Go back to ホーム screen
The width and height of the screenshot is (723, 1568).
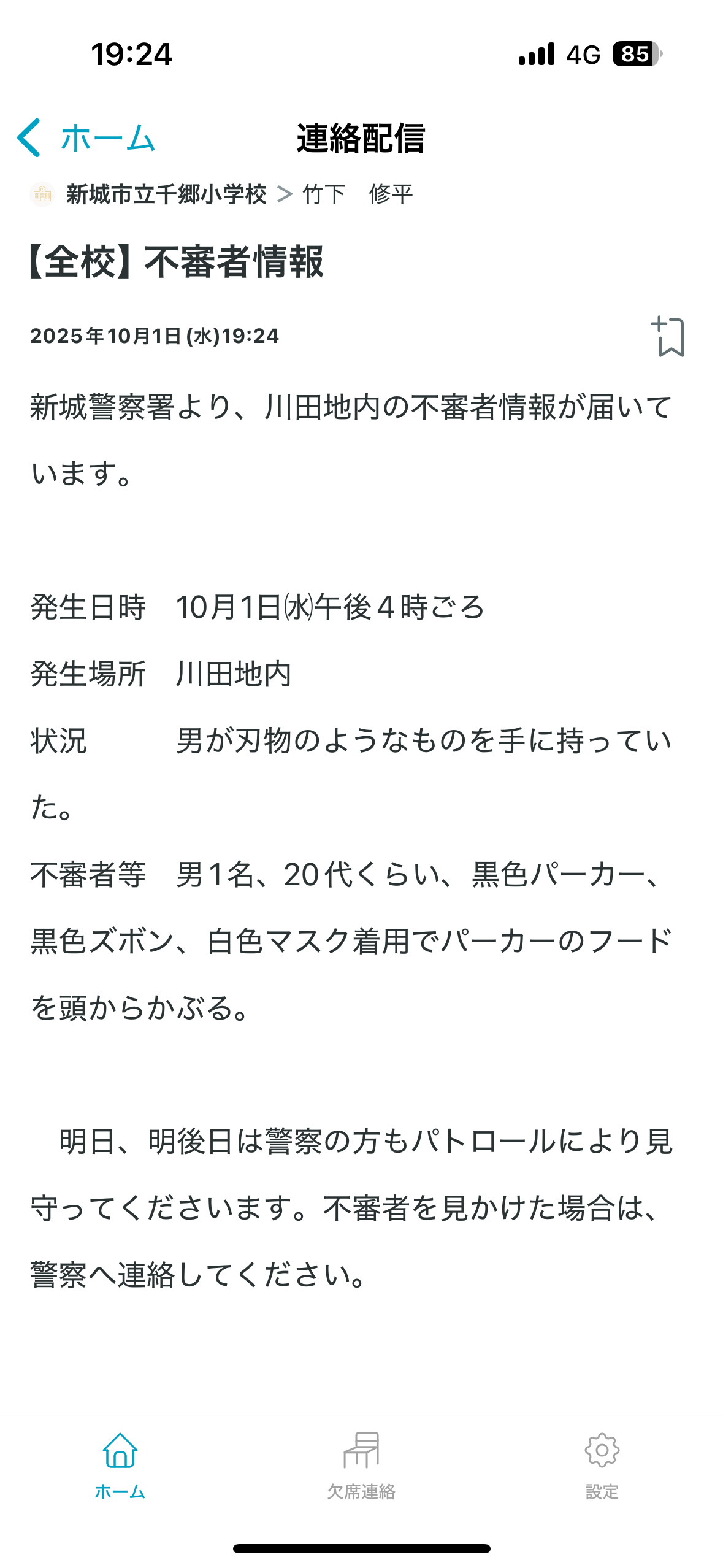(86, 138)
